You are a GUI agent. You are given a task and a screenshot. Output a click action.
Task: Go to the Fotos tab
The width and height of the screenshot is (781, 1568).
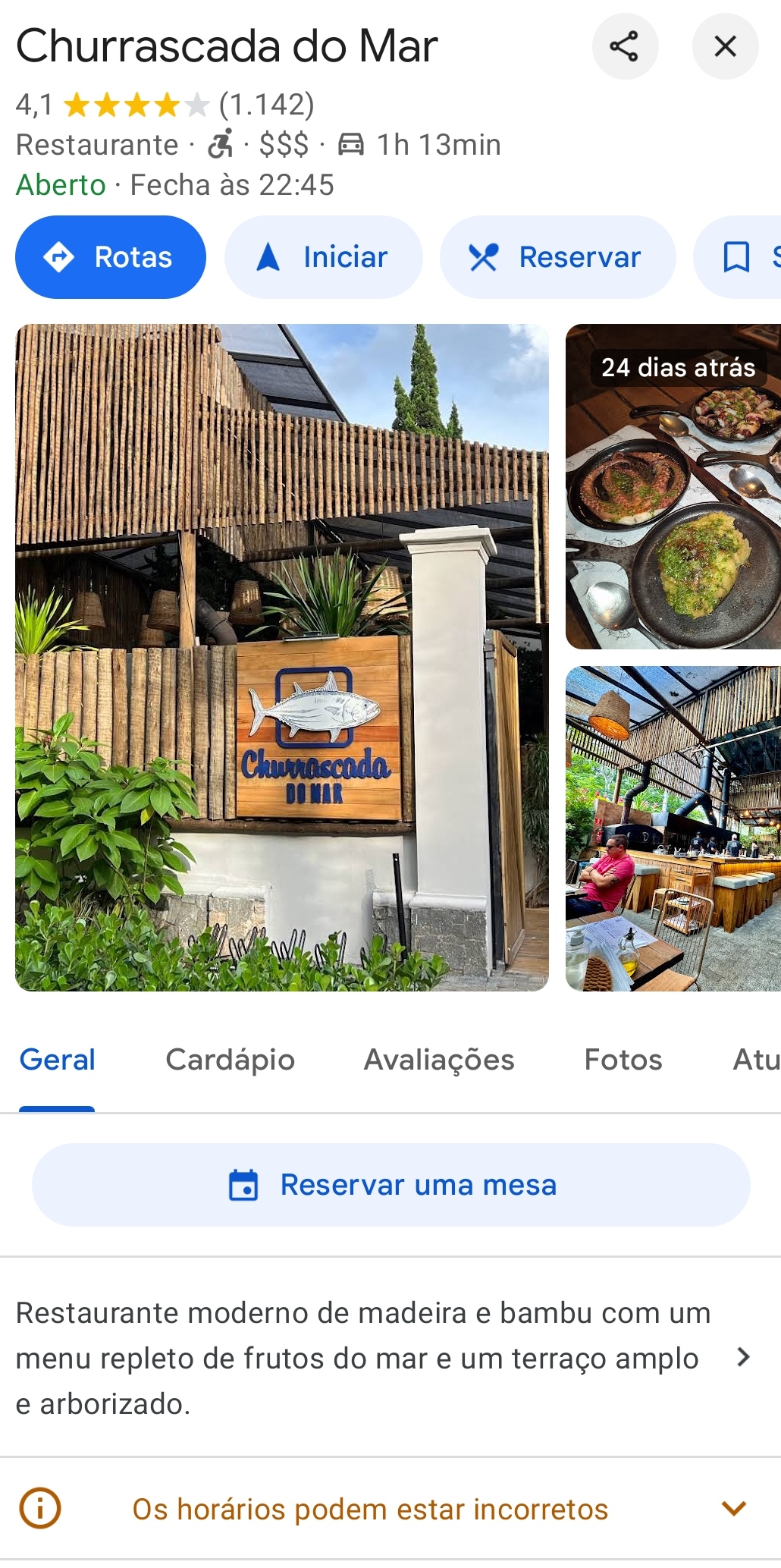[x=623, y=1060]
